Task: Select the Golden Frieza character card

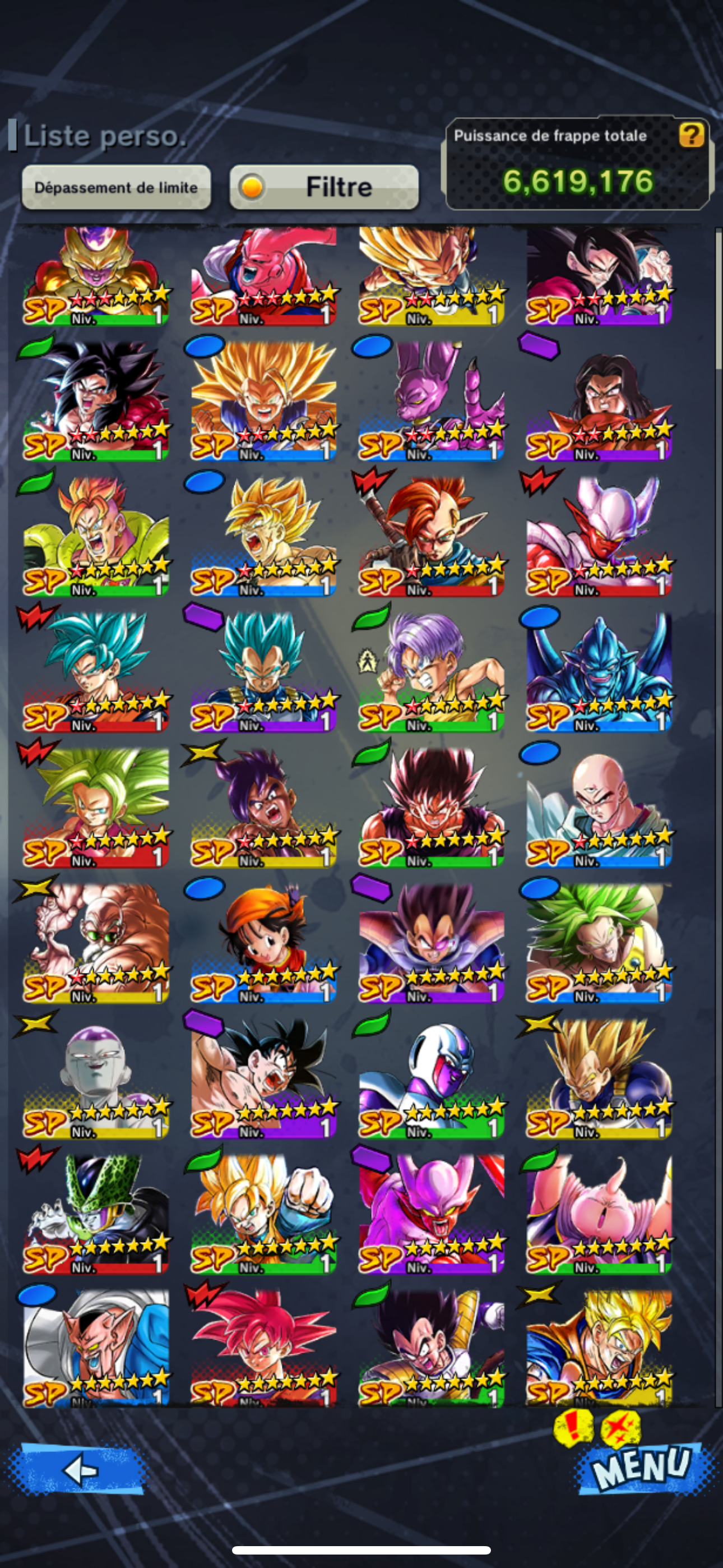Action: [96, 276]
